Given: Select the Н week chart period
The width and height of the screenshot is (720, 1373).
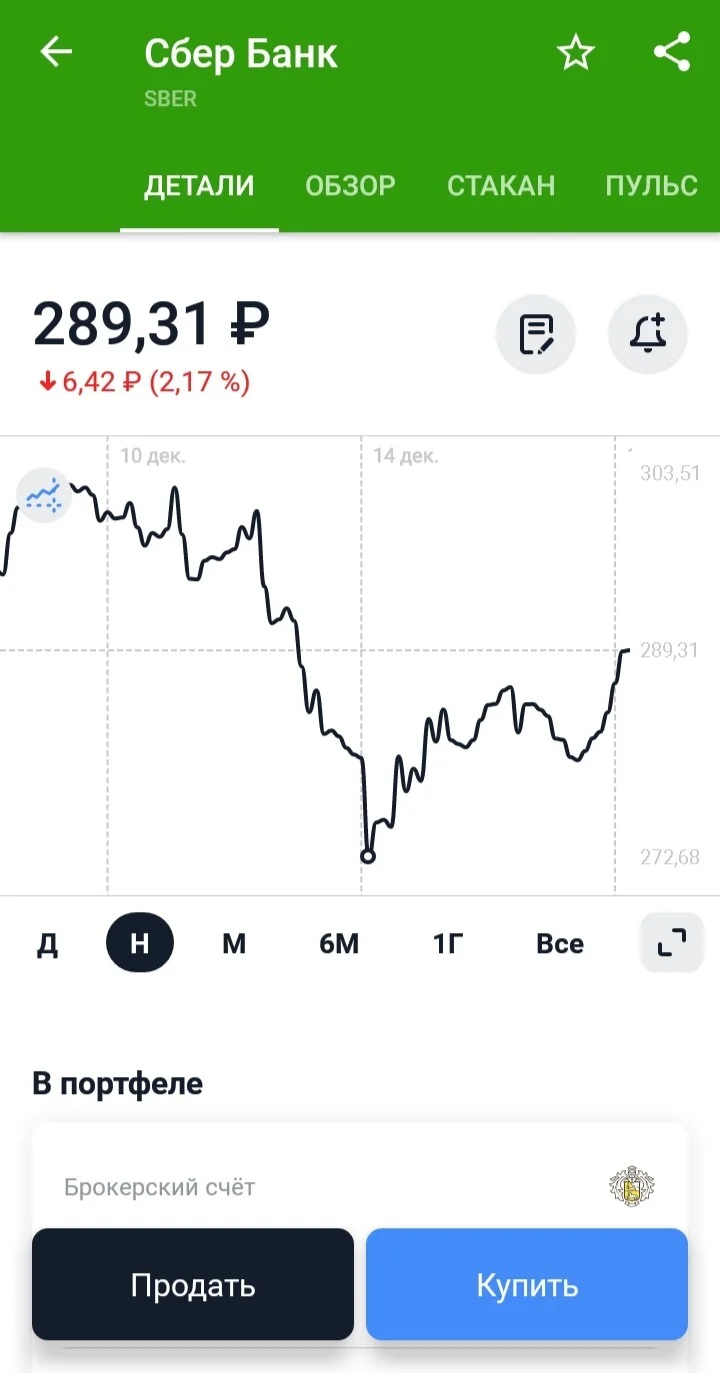Looking at the screenshot, I should (140, 944).
